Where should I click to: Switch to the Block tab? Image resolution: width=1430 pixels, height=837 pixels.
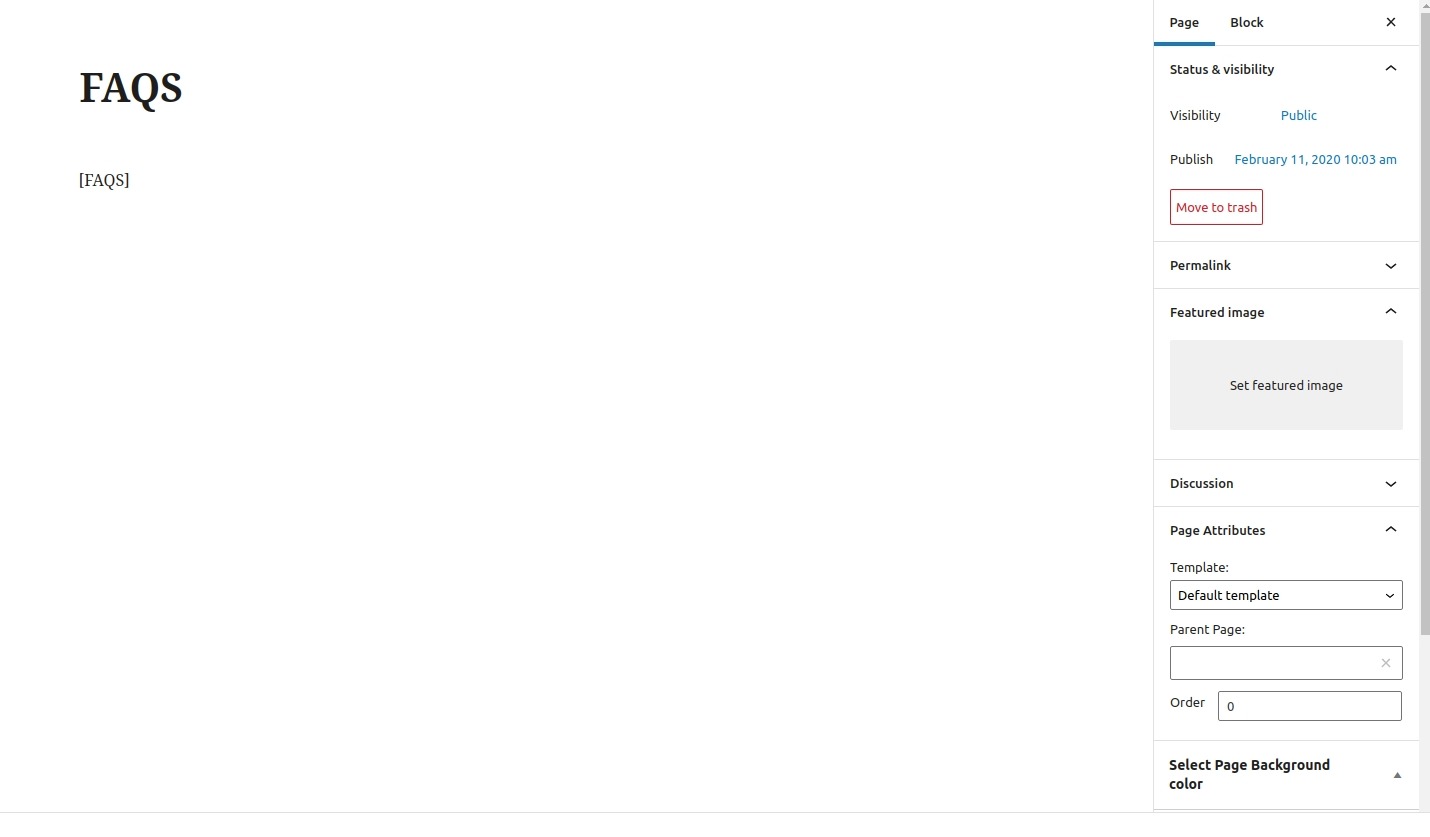[1246, 22]
